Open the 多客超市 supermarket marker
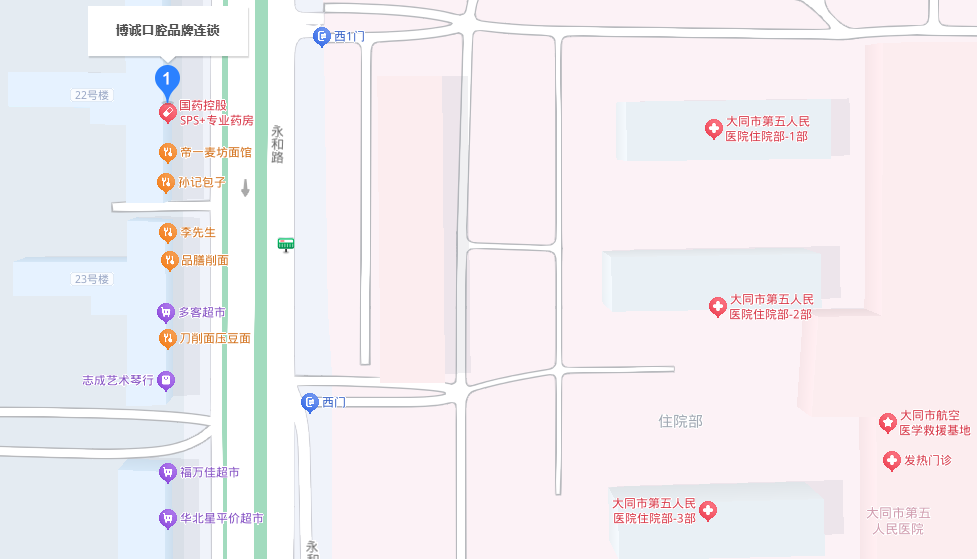The image size is (977, 559). point(167,312)
